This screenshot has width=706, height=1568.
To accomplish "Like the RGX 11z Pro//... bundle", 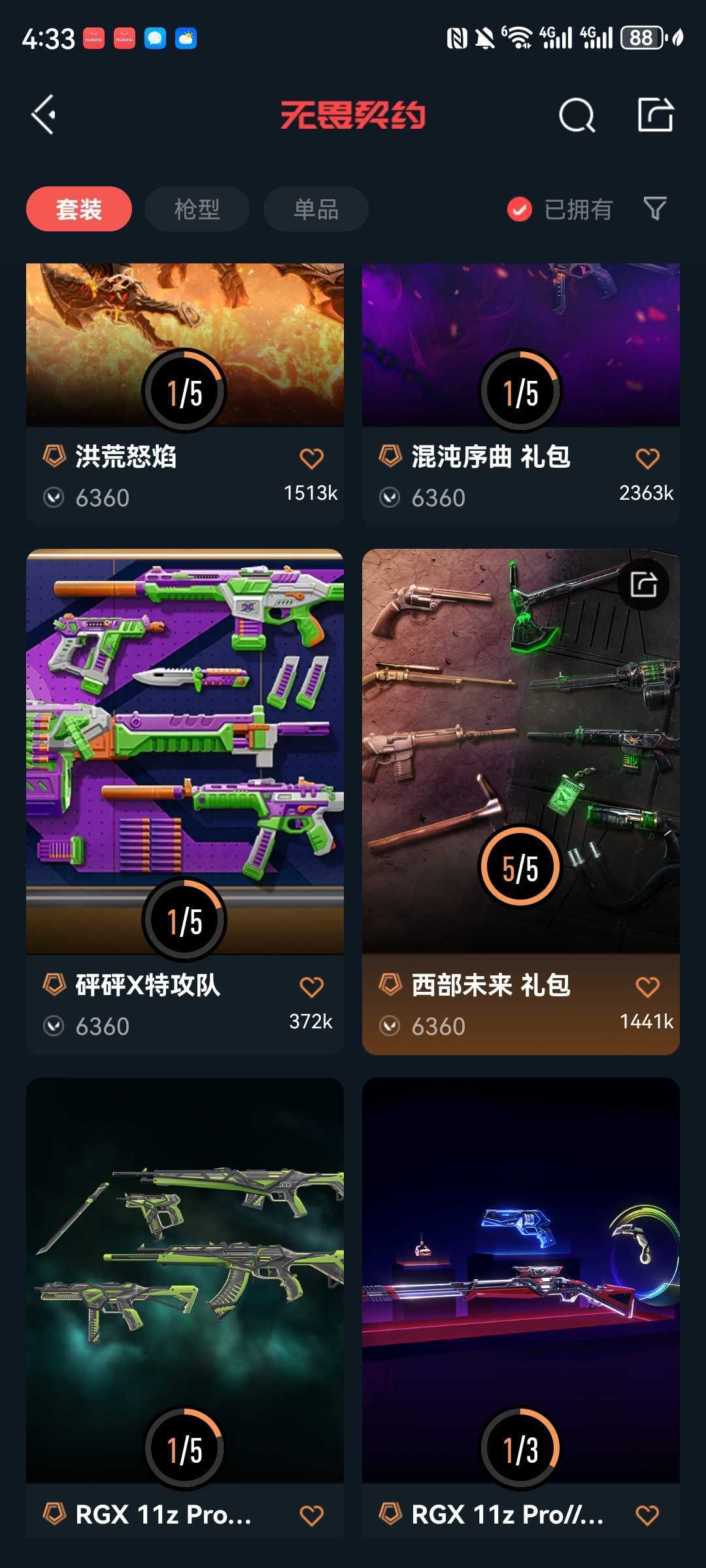I will point(647,1515).
